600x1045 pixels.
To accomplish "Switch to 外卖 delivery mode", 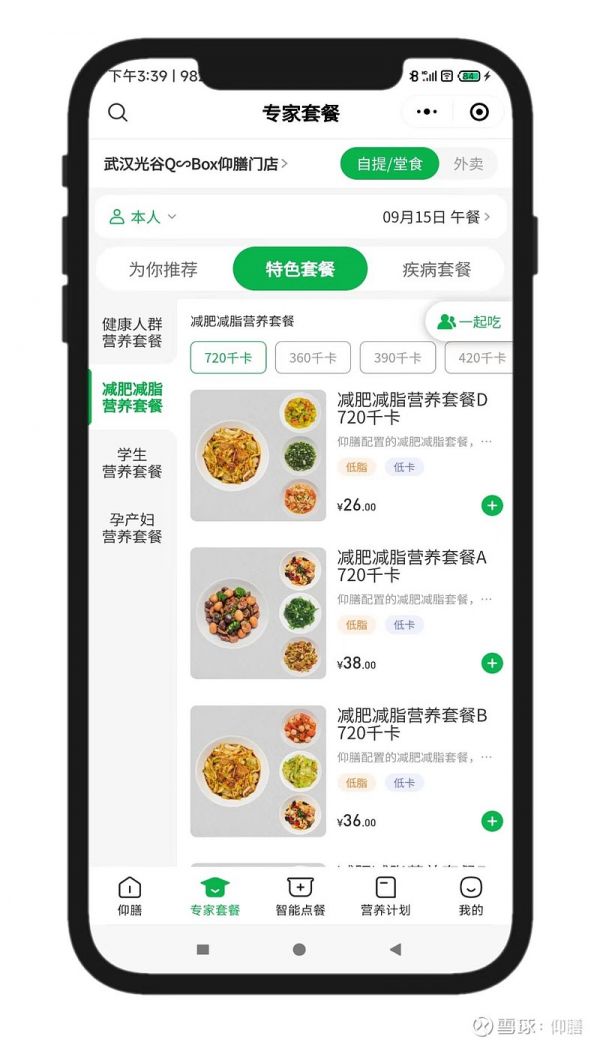I will tap(468, 164).
